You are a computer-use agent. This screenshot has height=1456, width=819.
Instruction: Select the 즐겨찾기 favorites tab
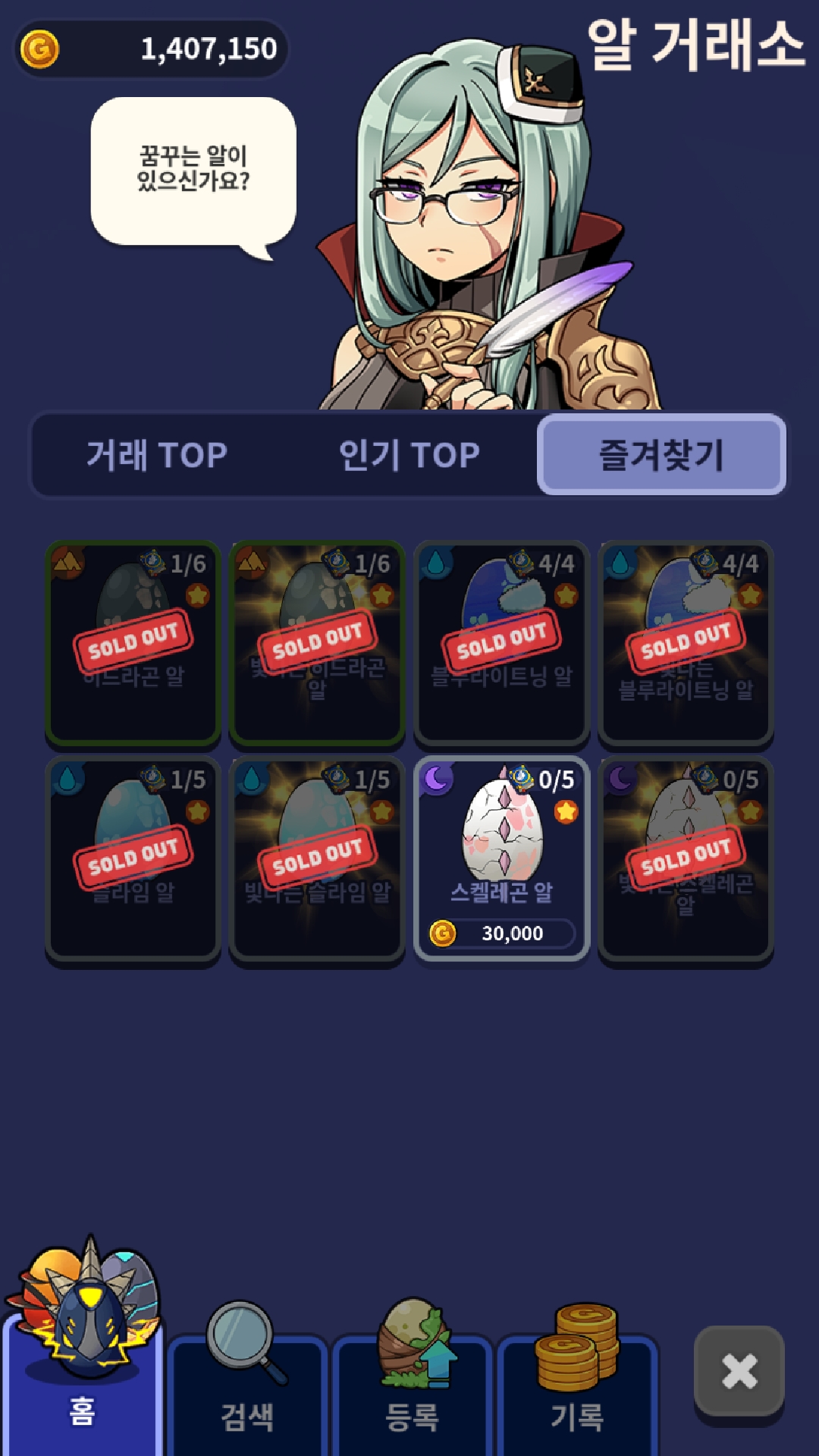pyautogui.click(x=661, y=455)
